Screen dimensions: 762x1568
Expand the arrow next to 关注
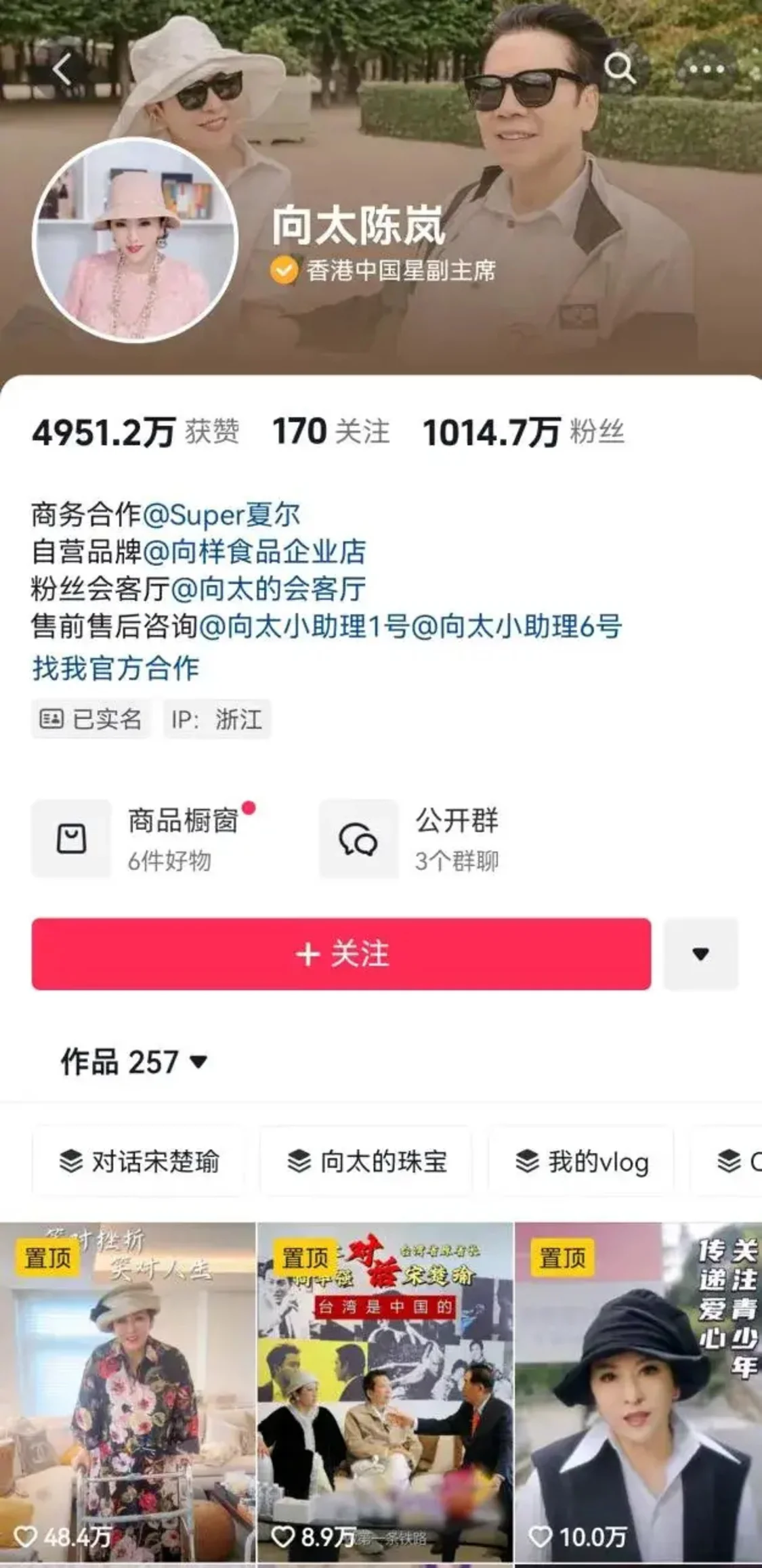(x=700, y=954)
